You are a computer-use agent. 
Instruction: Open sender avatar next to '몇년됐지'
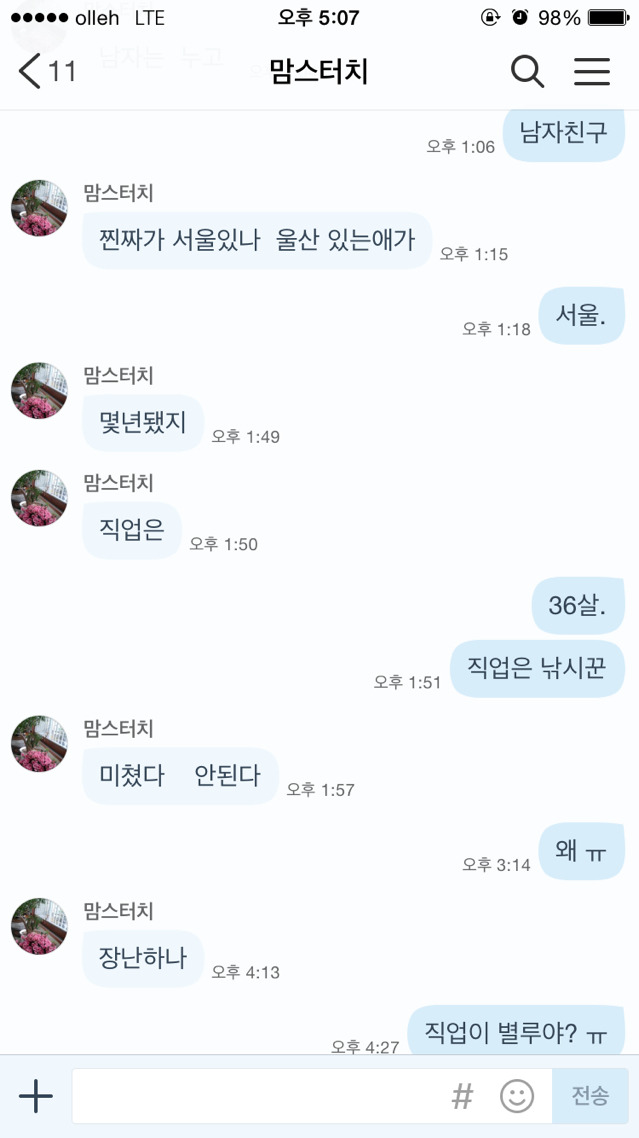[39, 391]
